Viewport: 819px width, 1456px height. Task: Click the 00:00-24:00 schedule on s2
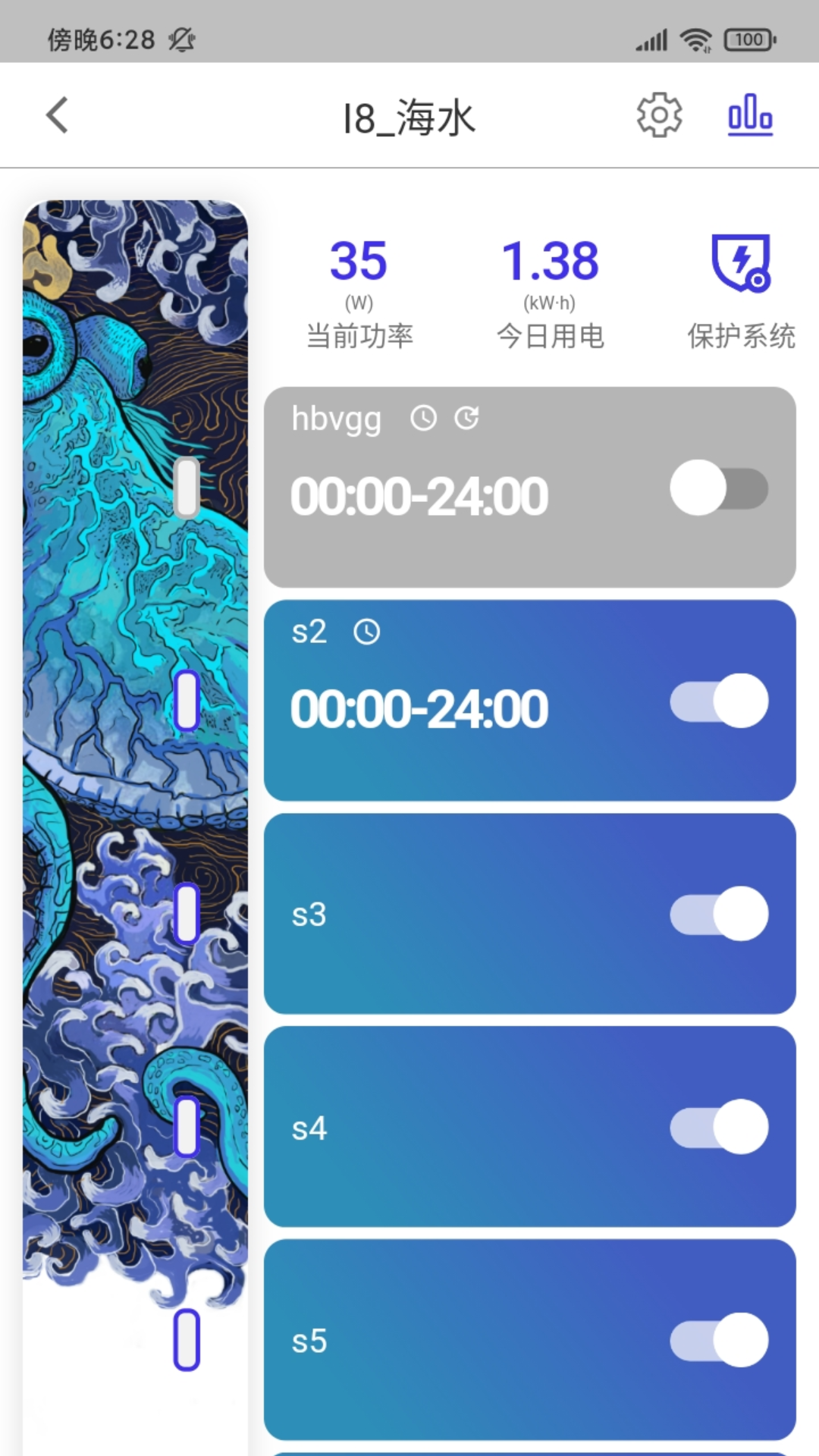point(419,708)
